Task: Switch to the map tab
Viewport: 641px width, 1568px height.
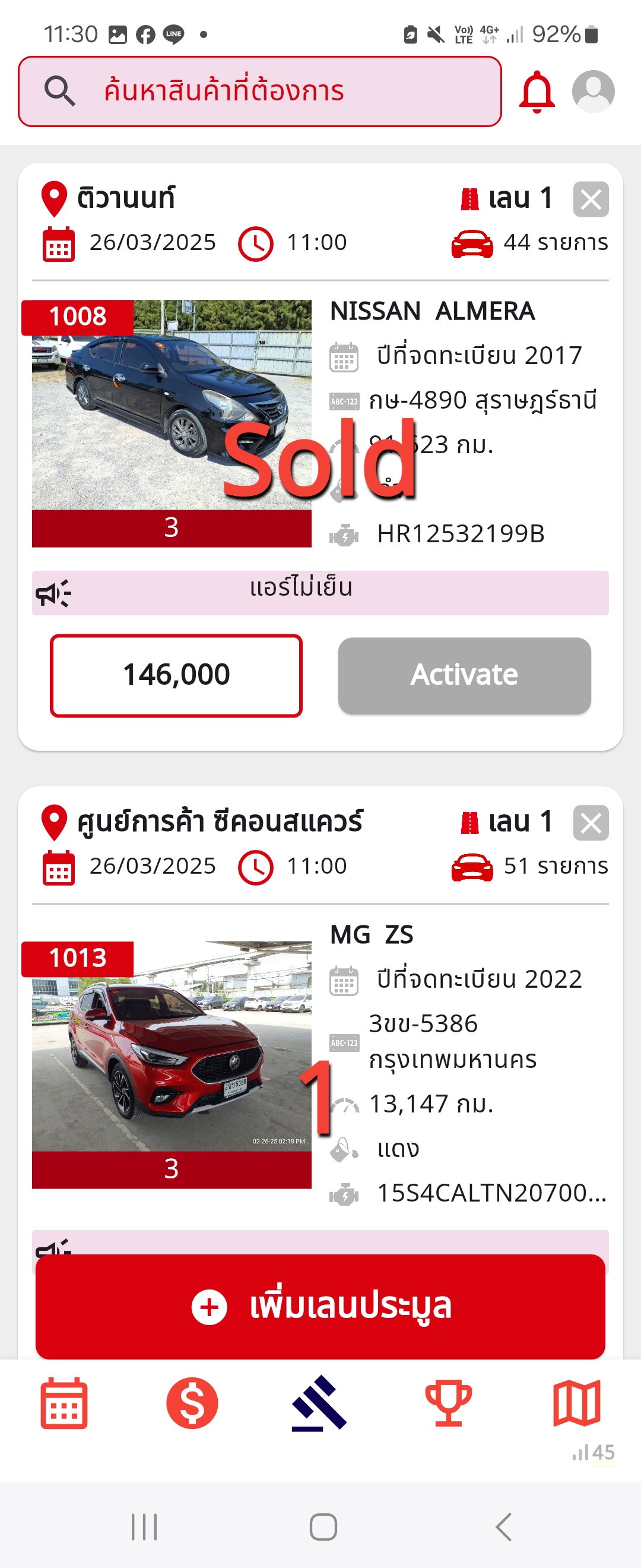Action: tap(576, 1403)
